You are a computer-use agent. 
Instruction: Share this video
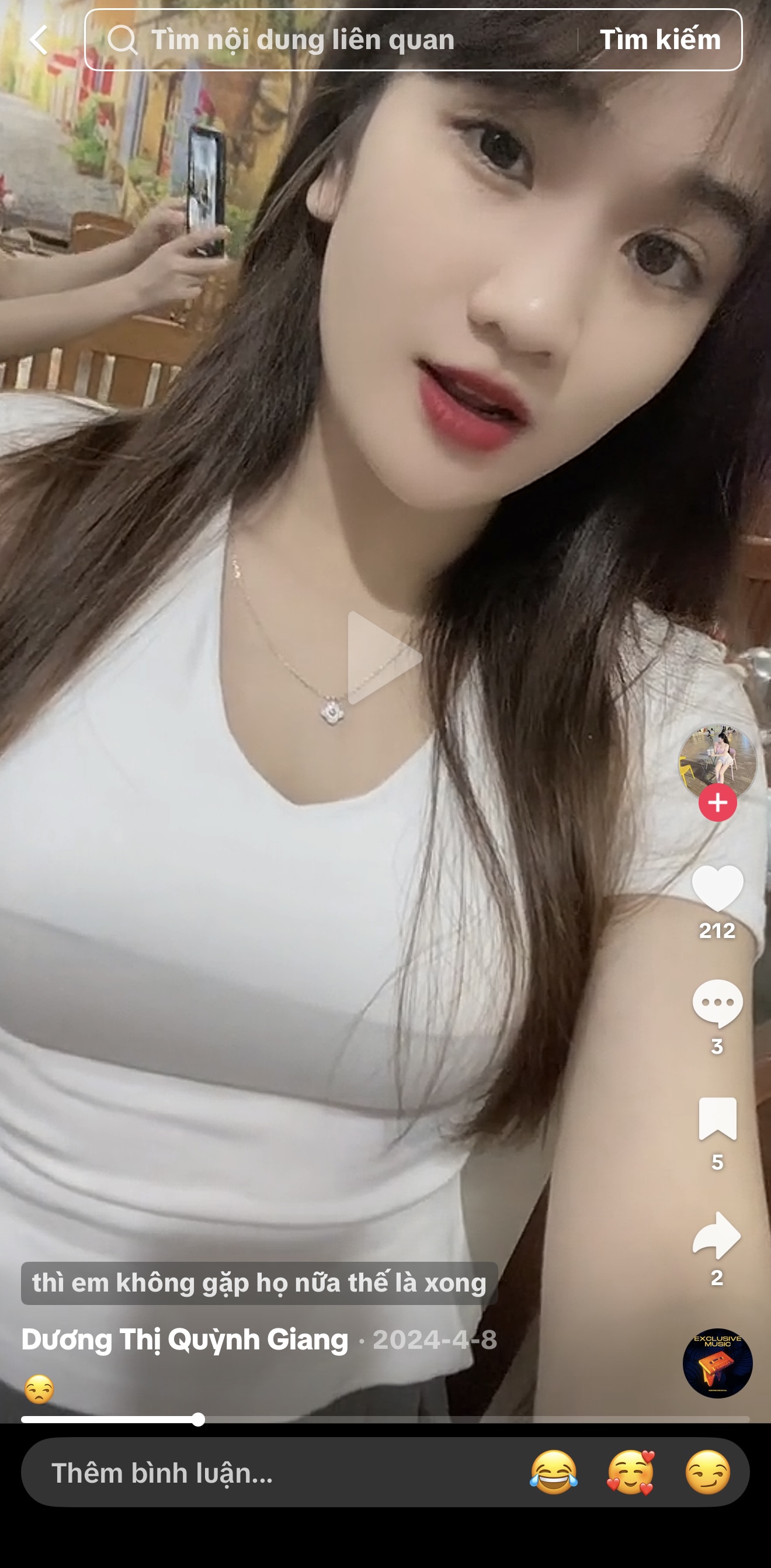pyautogui.click(x=717, y=1235)
